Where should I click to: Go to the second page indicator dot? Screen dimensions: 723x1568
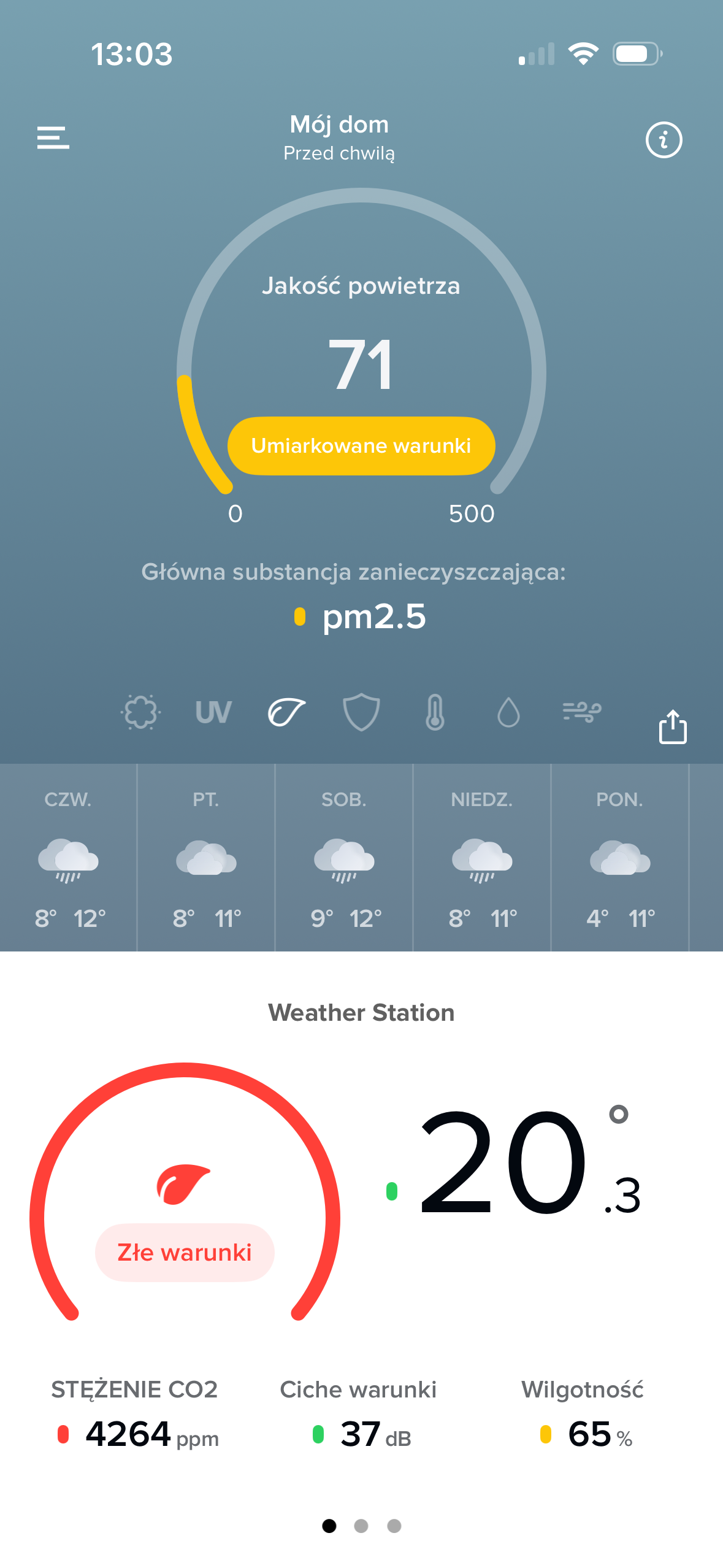click(361, 1526)
